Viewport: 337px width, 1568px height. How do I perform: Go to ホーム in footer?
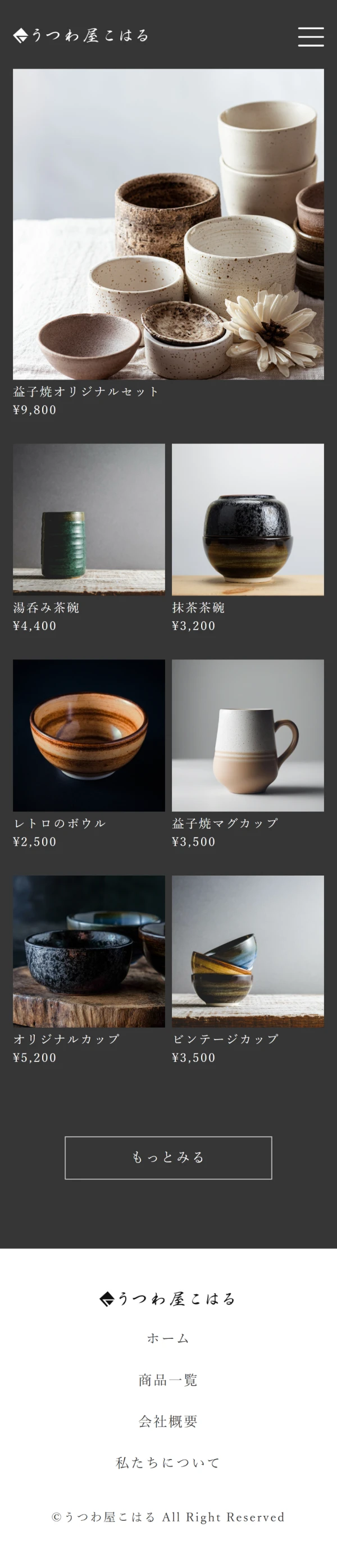point(168,1338)
